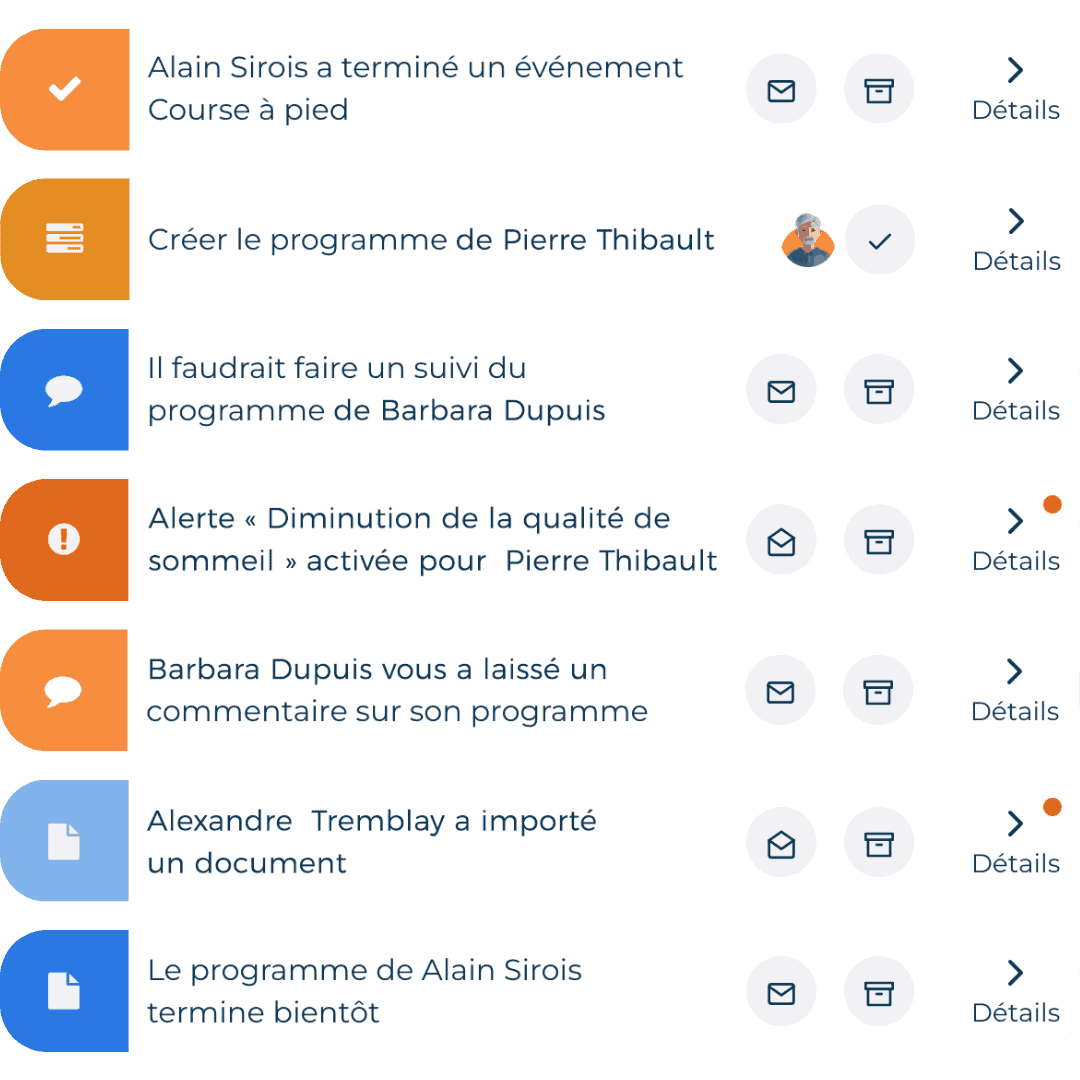See details of Barbara Dupuis's comment
The width and height of the screenshot is (1080, 1080).
[x=1015, y=691]
